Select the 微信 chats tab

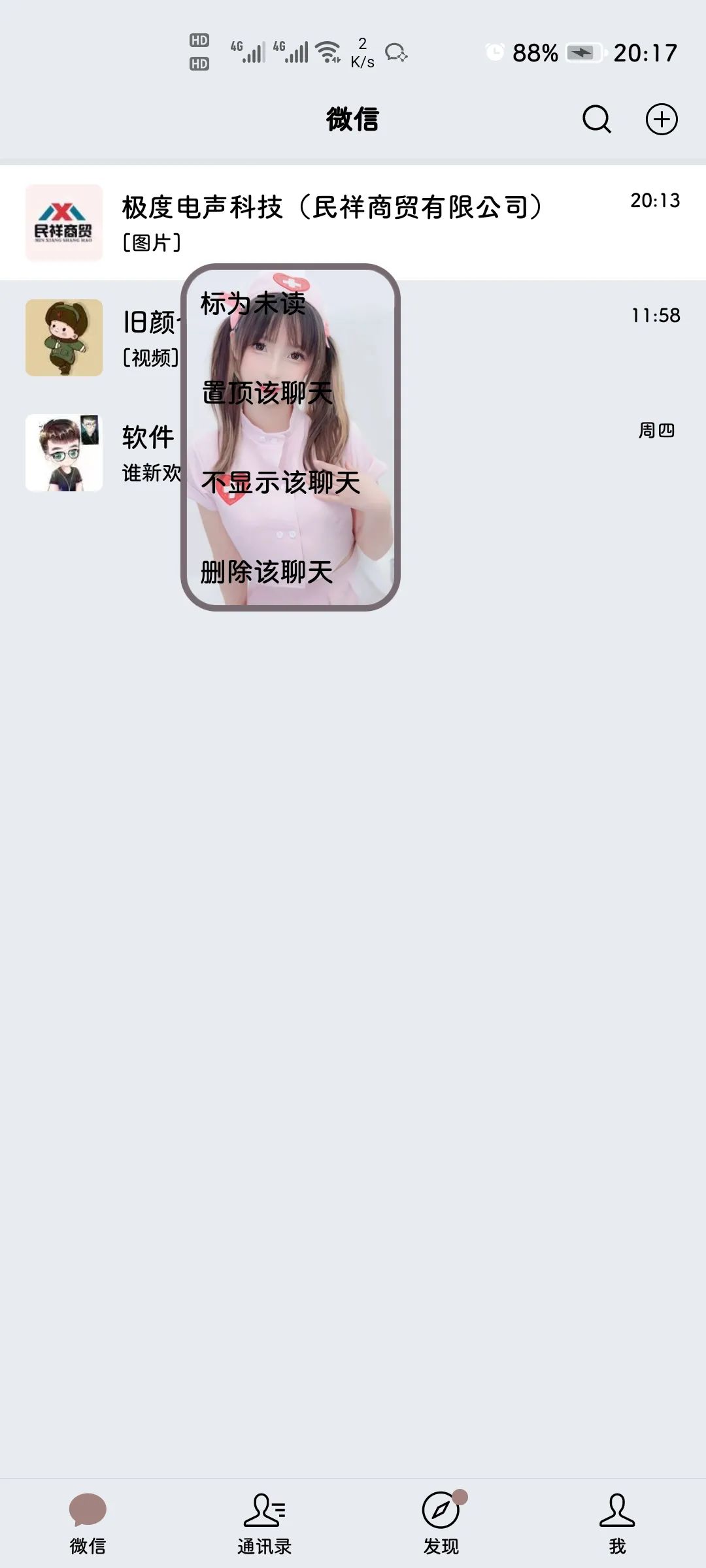pyautogui.click(x=88, y=1524)
